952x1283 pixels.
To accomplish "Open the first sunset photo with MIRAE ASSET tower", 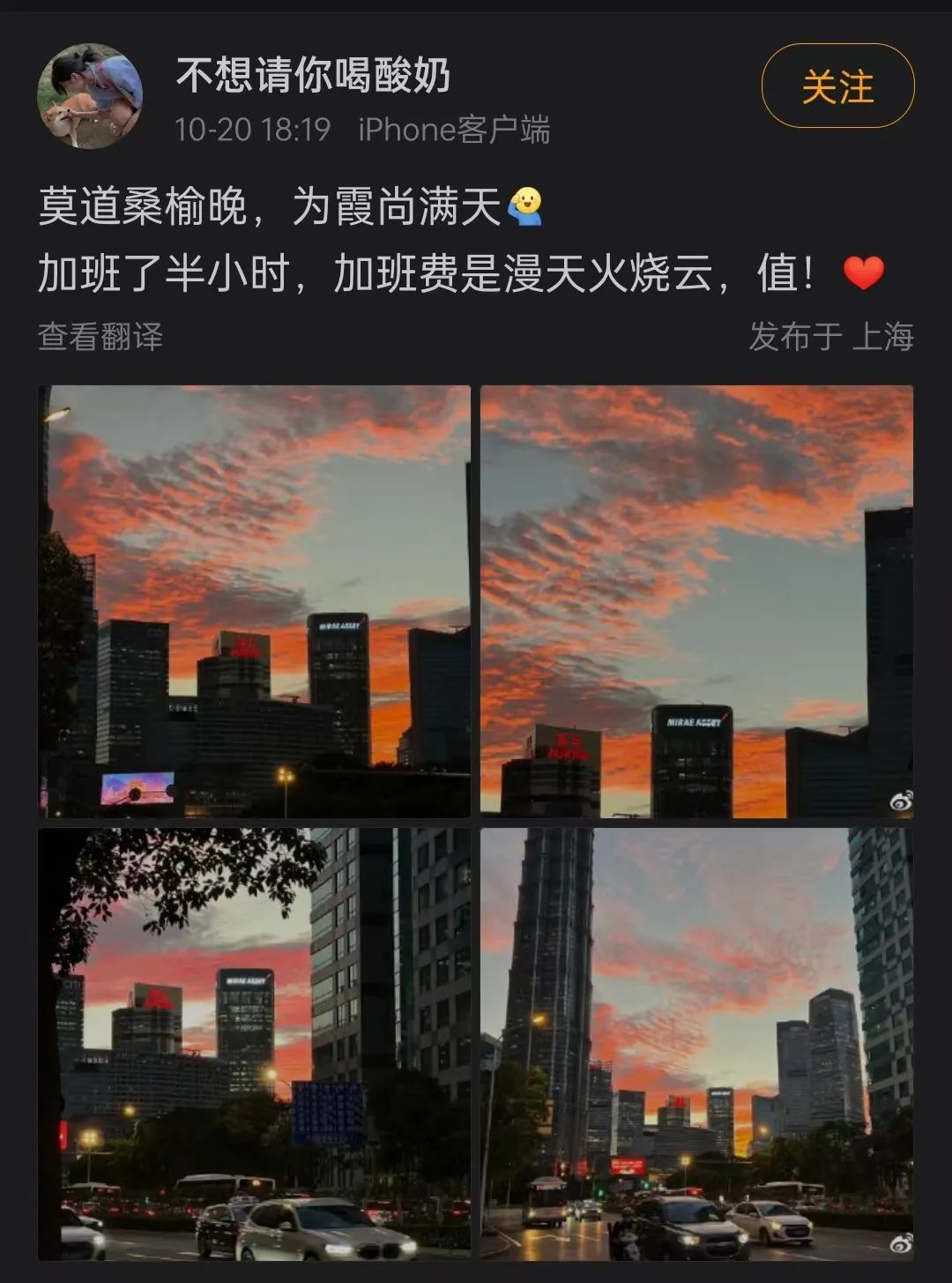I will (255, 601).
